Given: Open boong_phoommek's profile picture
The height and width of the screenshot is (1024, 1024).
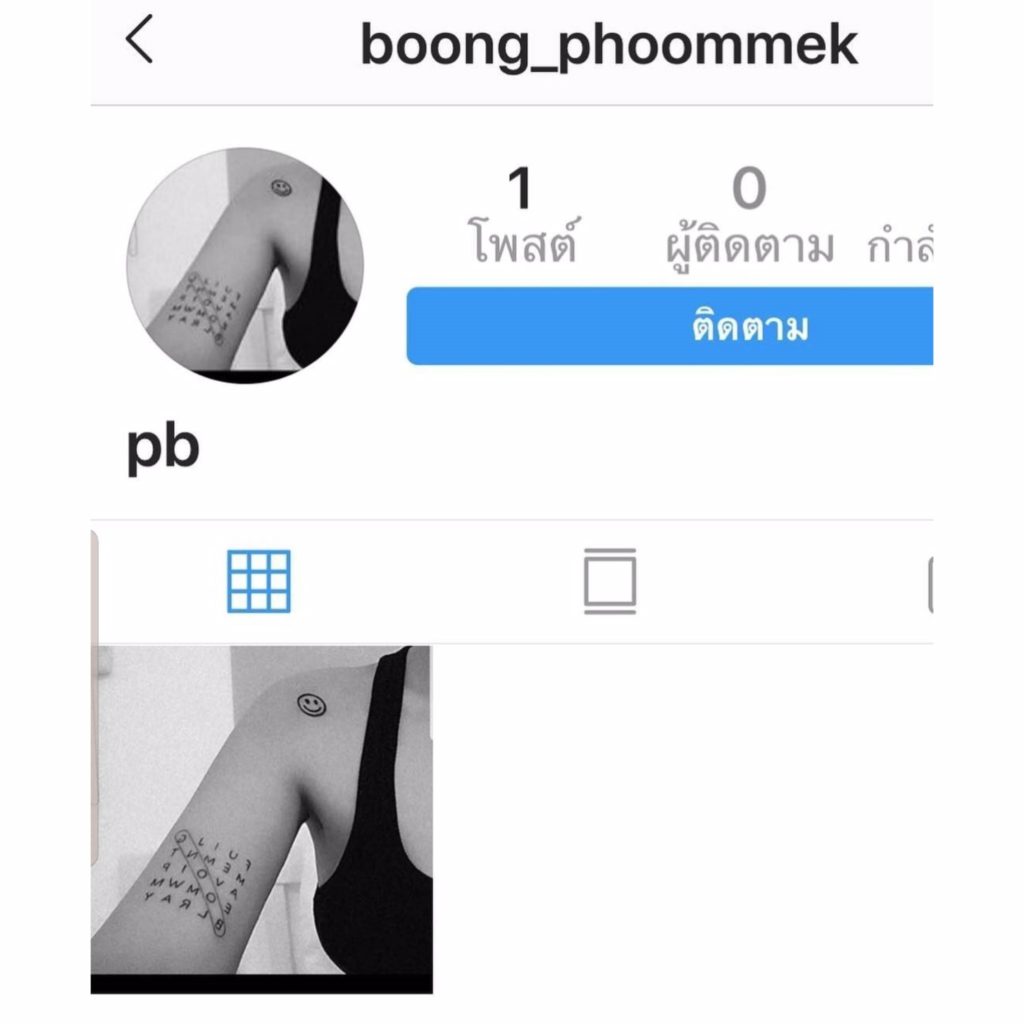Looking at the screenshot, I should pyautogui.click(x=244, y=267).
